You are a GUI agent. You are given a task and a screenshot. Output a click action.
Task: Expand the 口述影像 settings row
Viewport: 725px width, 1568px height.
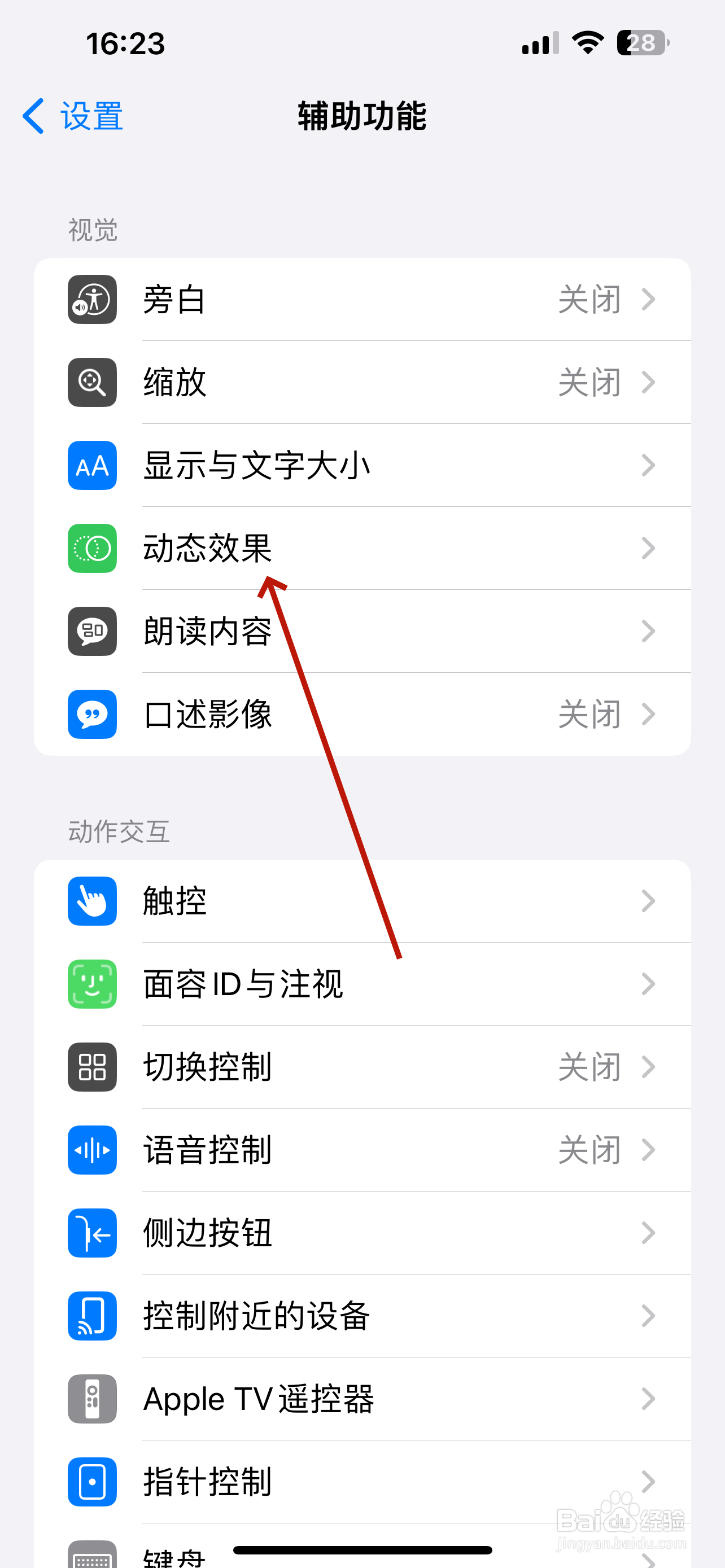tap(362, 715)
